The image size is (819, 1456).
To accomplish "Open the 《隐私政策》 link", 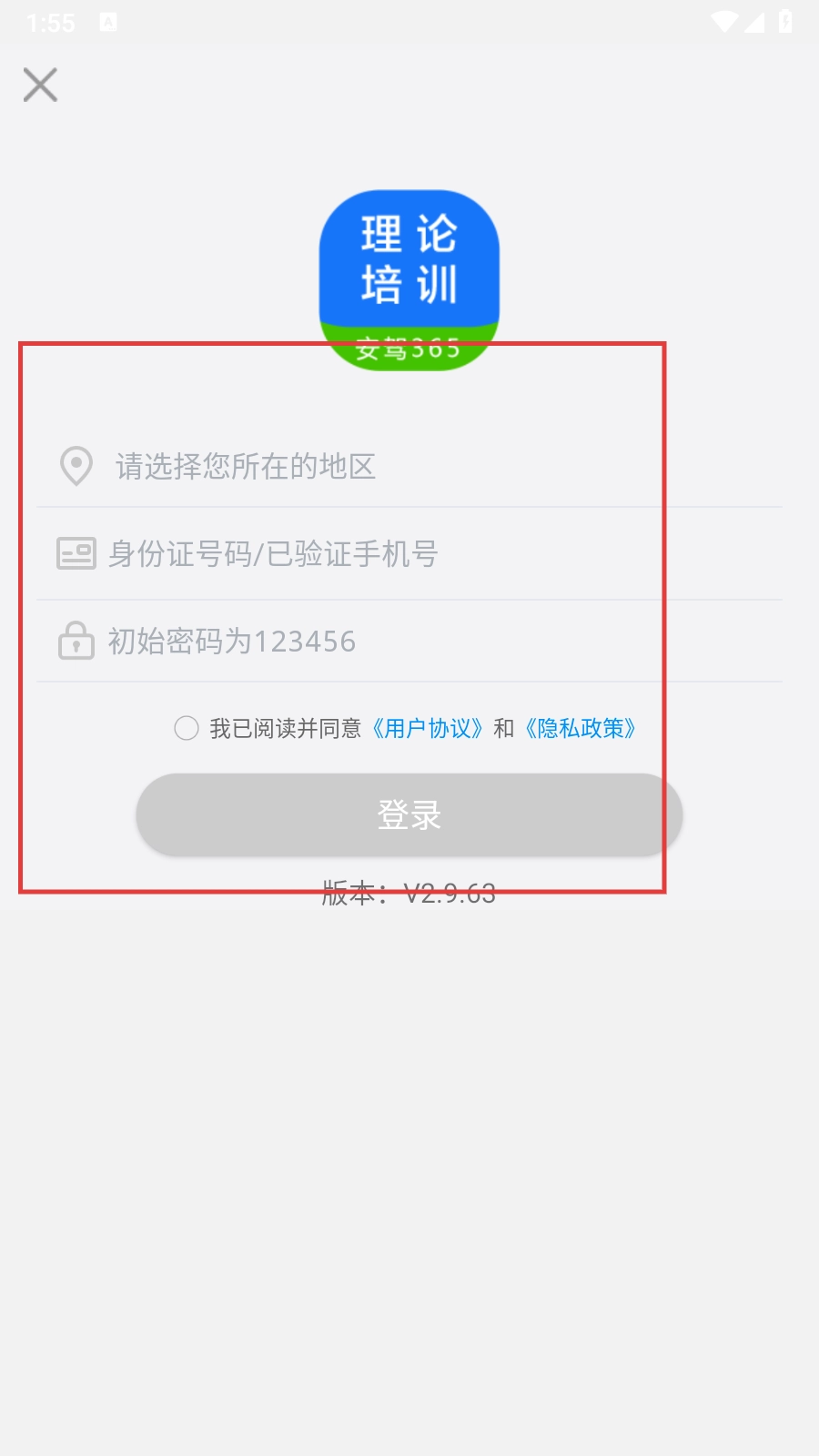I will coord(581,728).
